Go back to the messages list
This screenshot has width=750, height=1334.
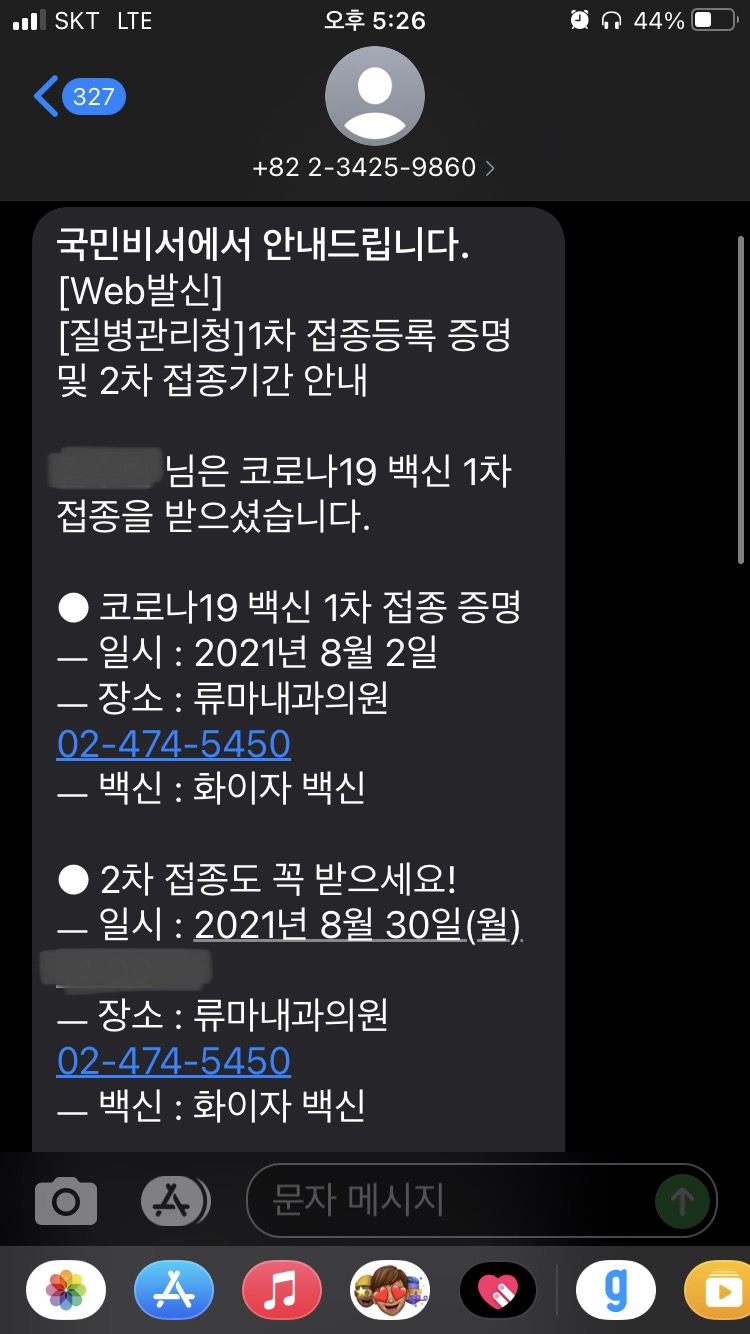point(78,97)
